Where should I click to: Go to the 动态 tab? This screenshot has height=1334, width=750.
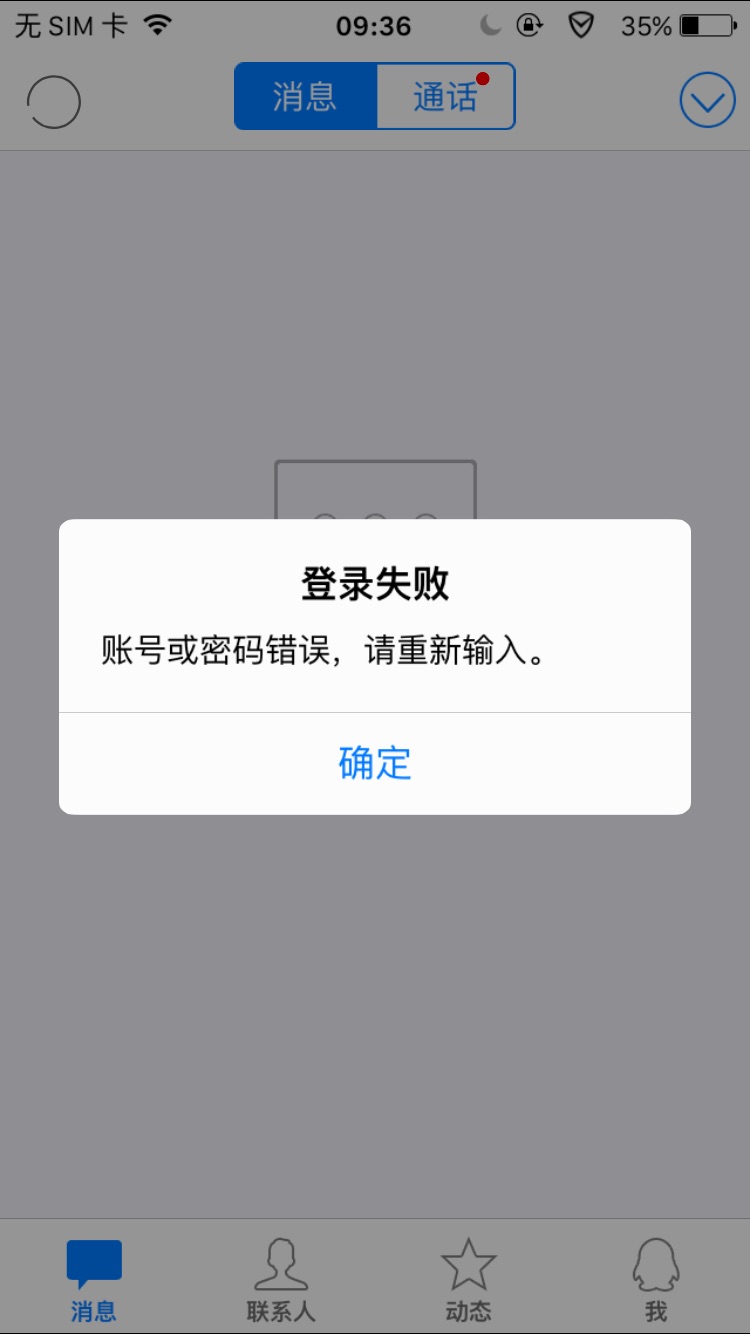pos(468,1280)
